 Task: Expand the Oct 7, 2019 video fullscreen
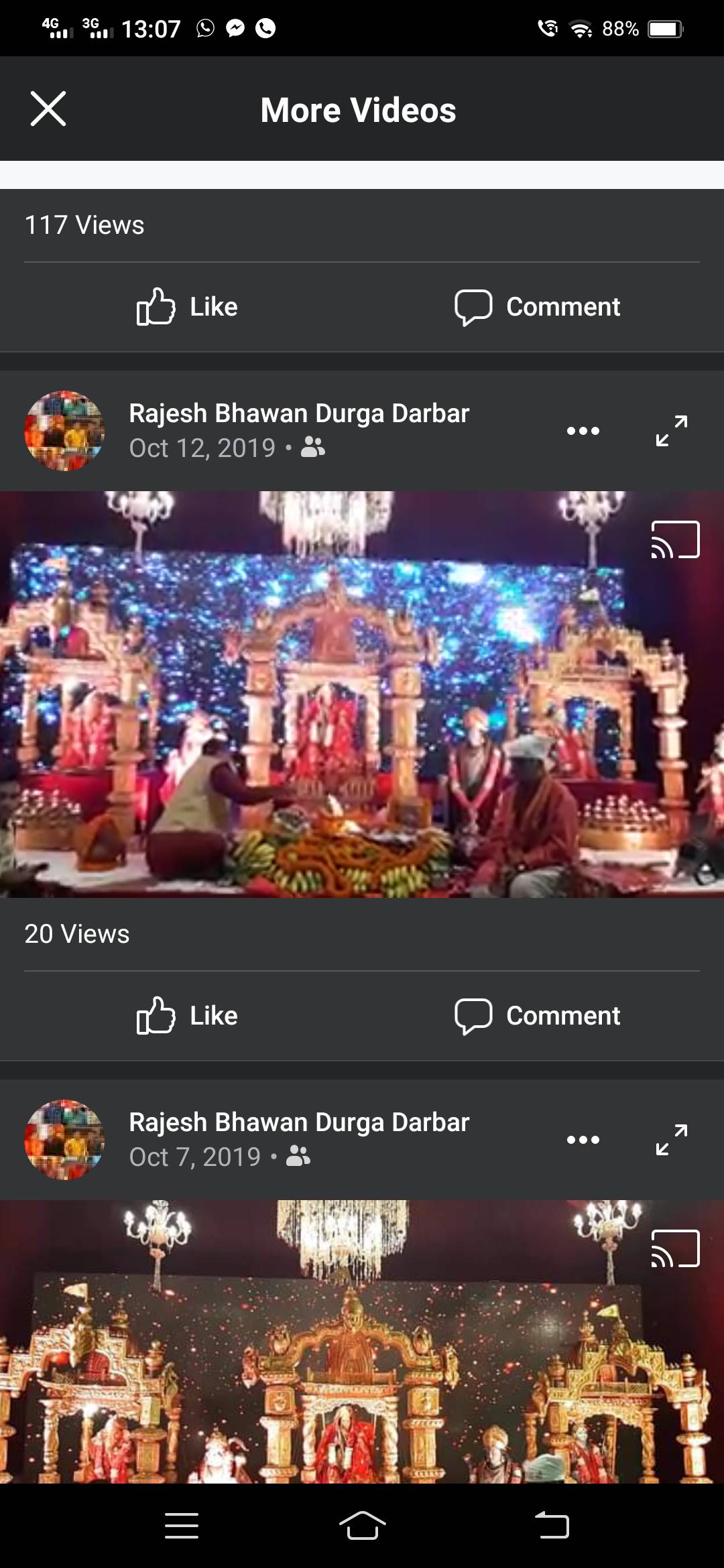pyautogui.click(x=671, y=1140)
